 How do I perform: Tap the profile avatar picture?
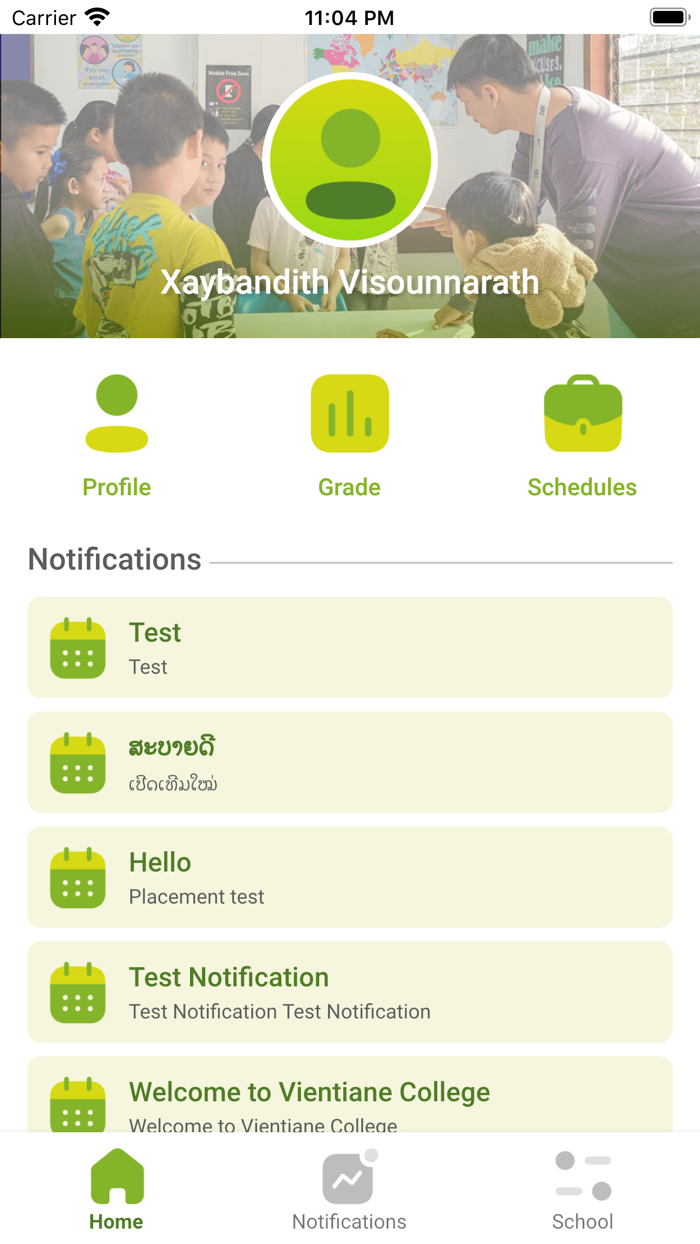[350, 161]
